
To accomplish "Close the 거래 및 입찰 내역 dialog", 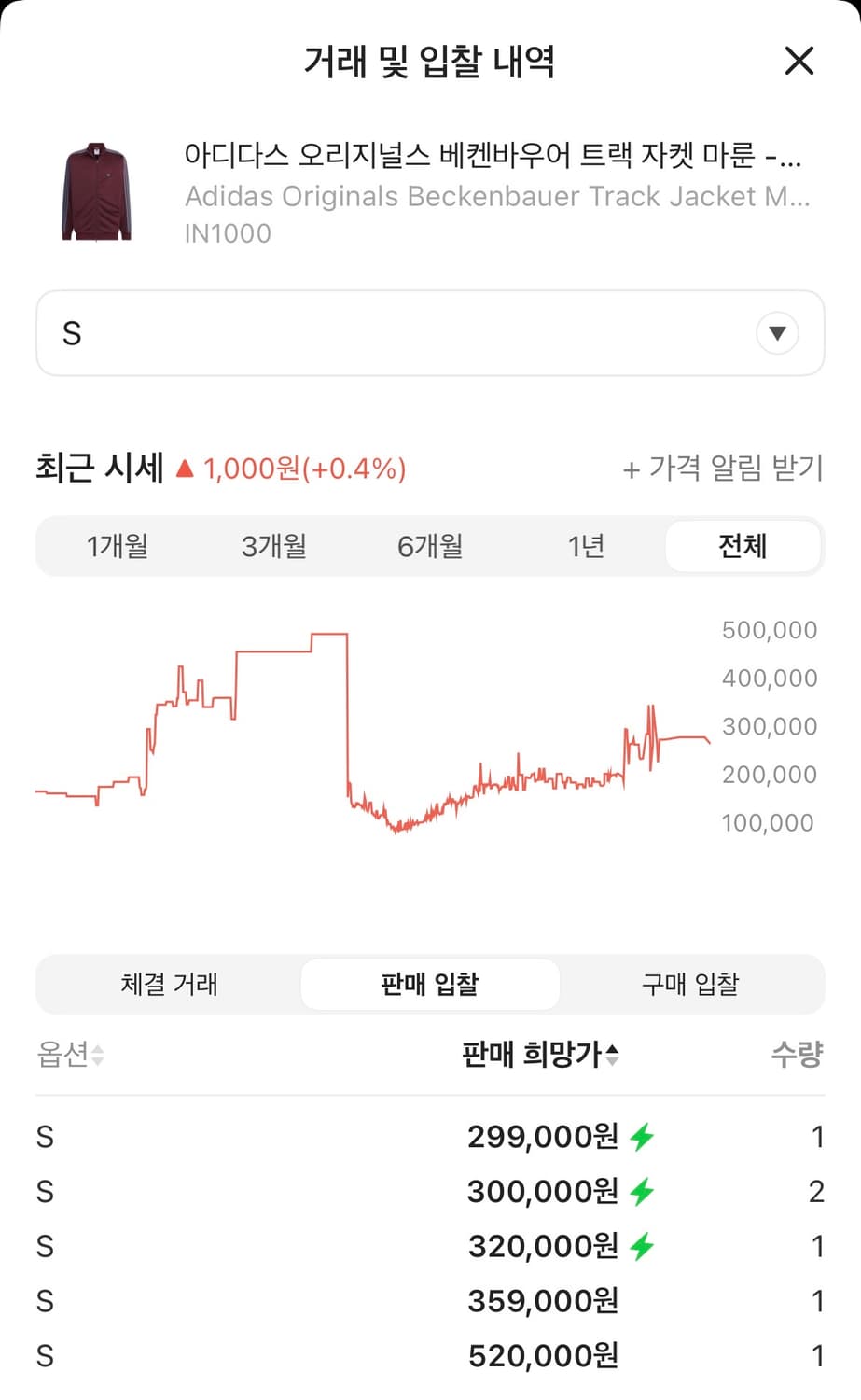I will pyautogui.click(x=799, y=61).
